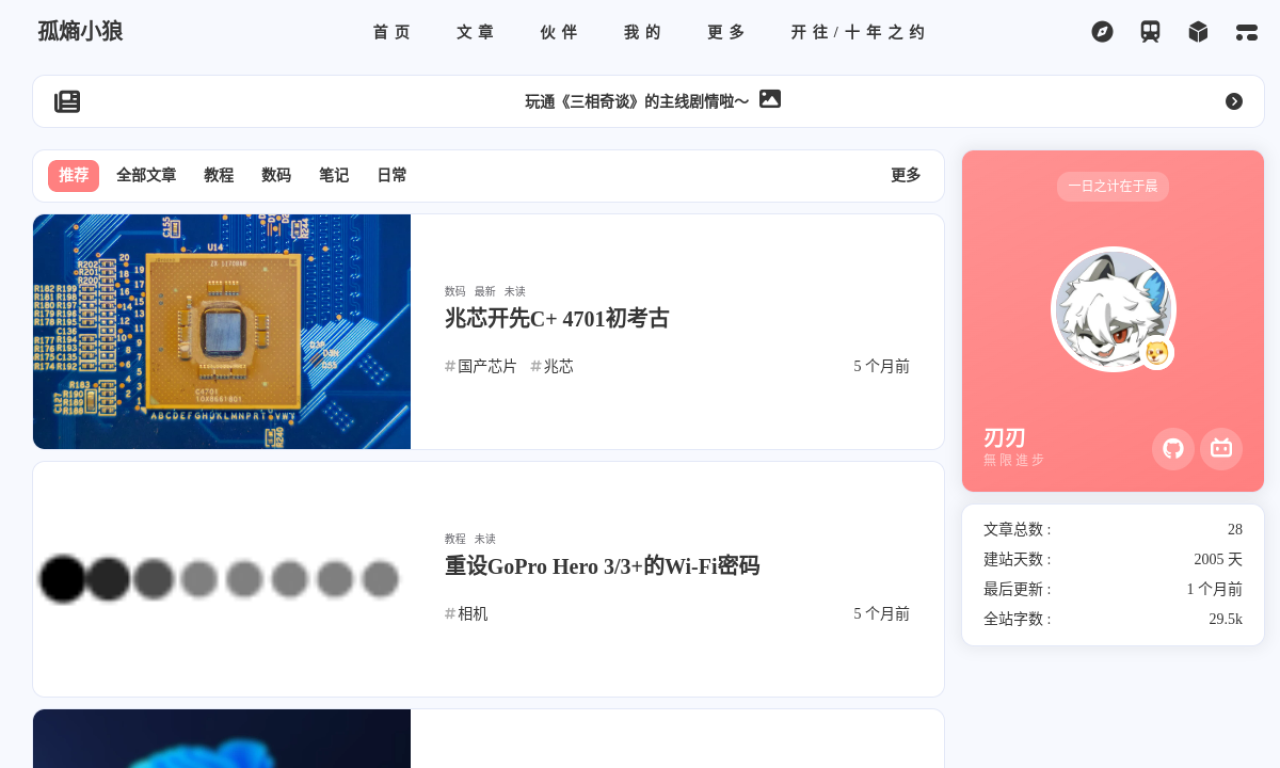
Task: Go to 文章 in top navigation
Action: (476, 32)
